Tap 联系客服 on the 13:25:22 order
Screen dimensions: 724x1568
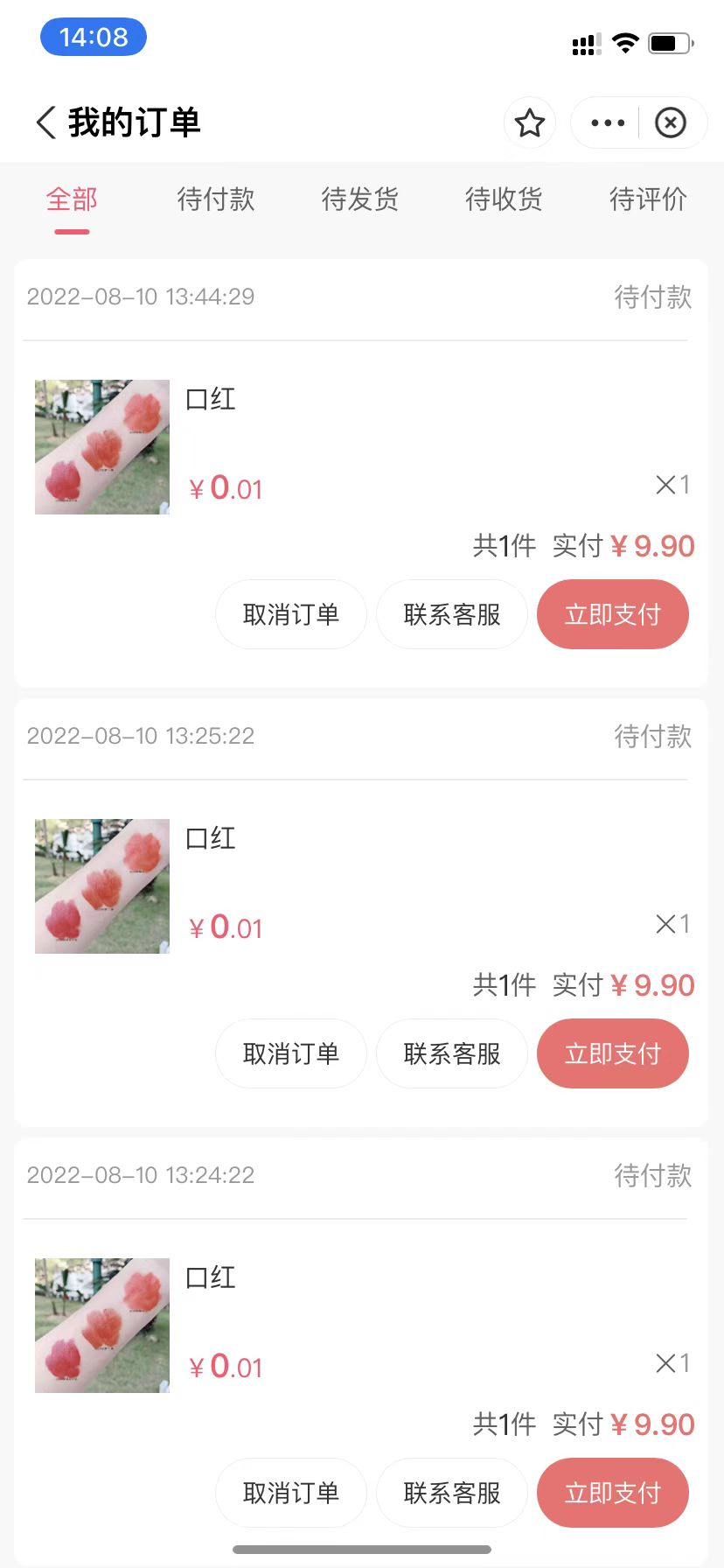(452, 1053)
